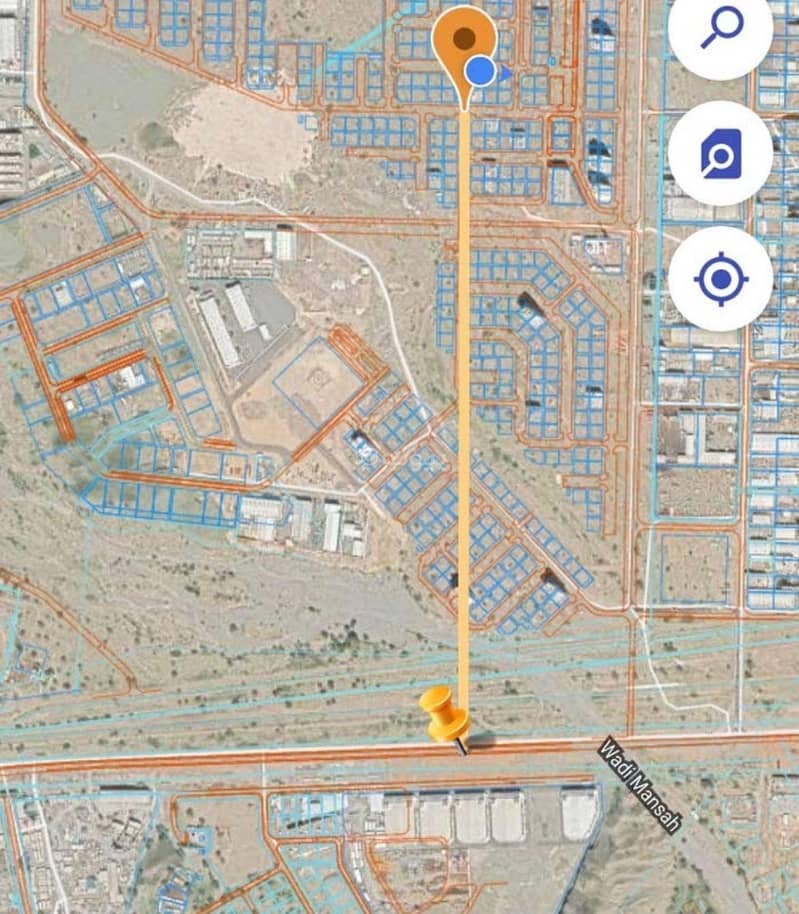This screenshot has width=799, height=914.
Task: Tap the search-in-document button
Action: [720, 154]
